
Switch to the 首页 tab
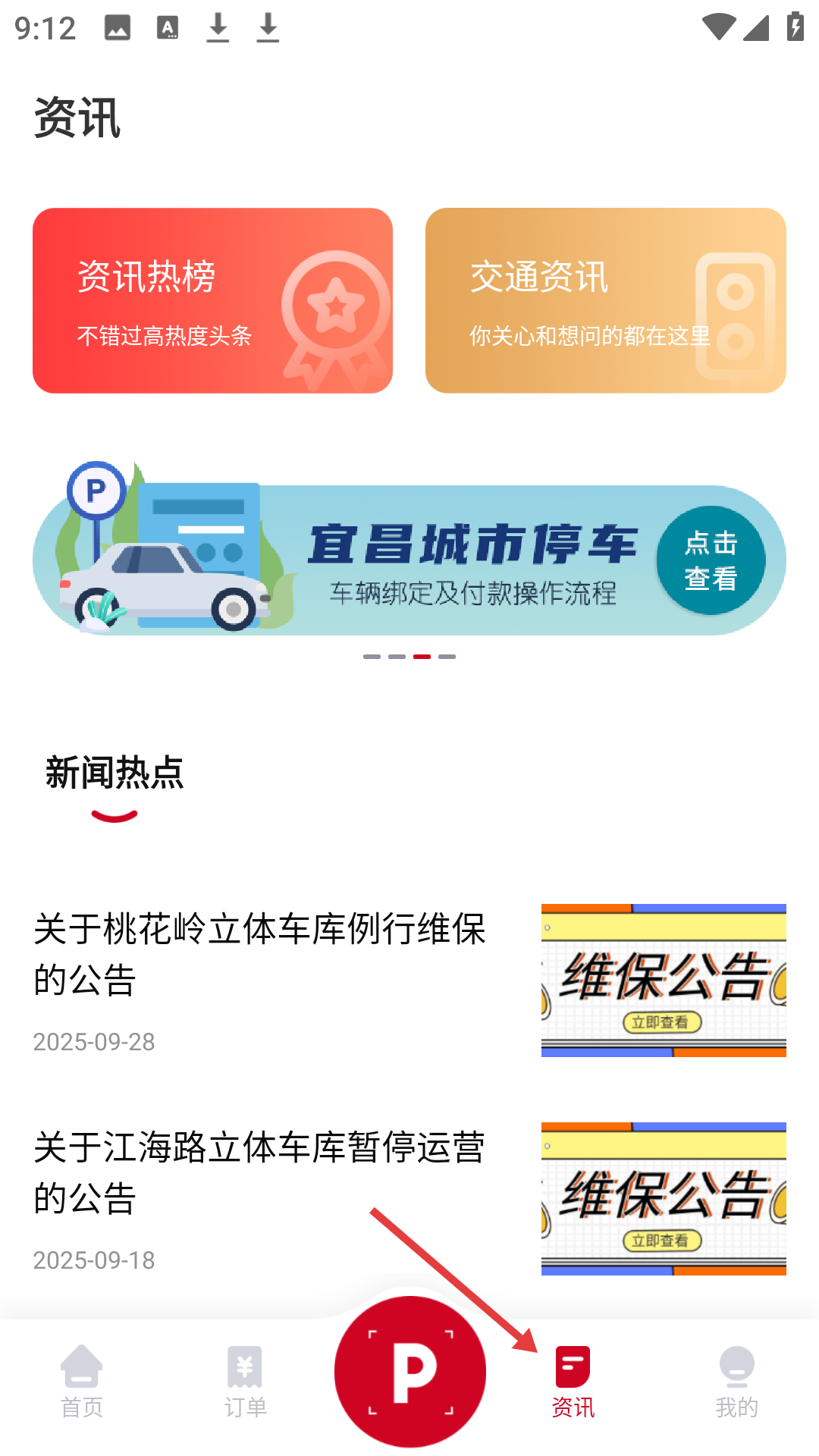[82, 1382]
